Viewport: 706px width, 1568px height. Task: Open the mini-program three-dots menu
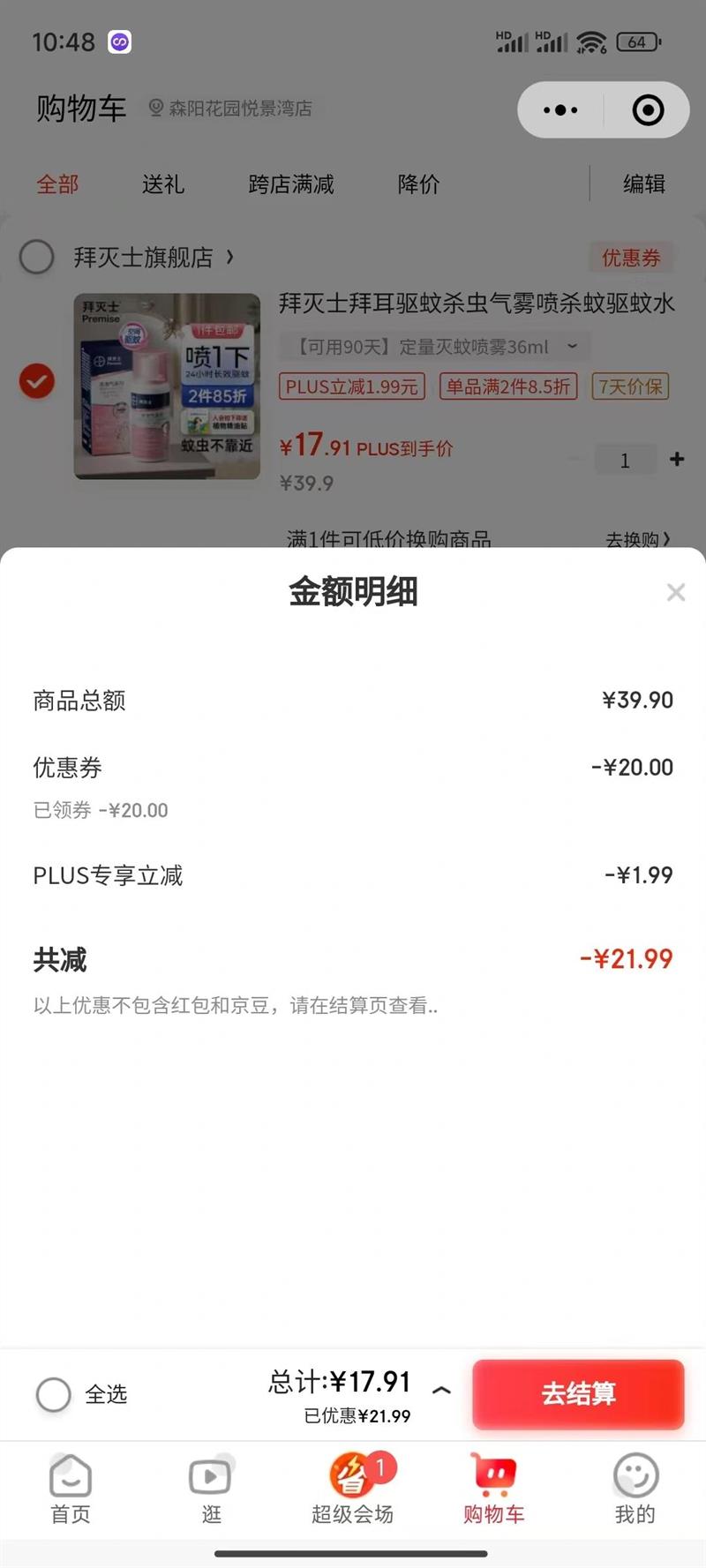[x=560, y=110]
